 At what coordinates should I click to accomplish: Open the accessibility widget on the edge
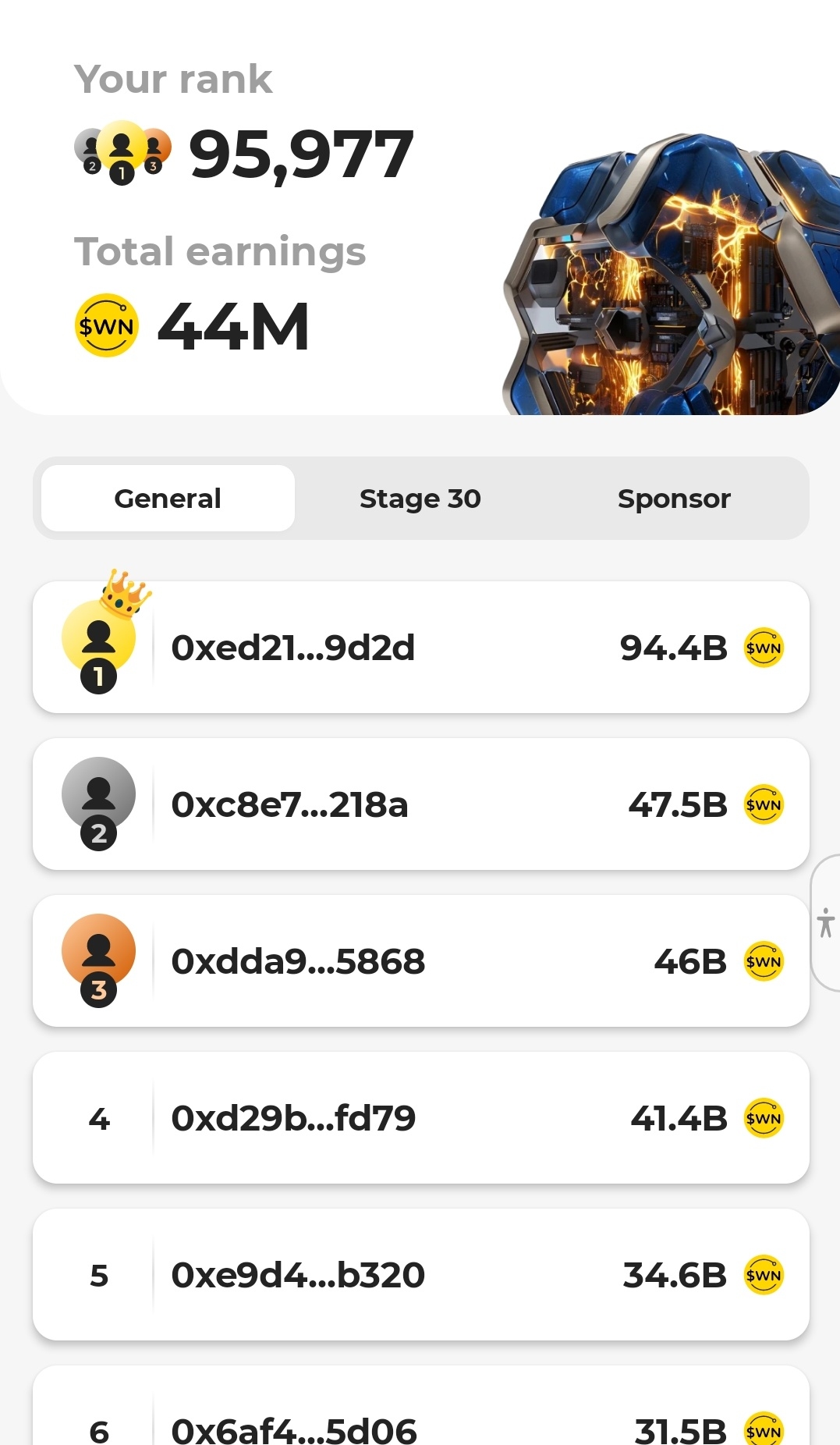pyautogui.click(x=825, y=923)
